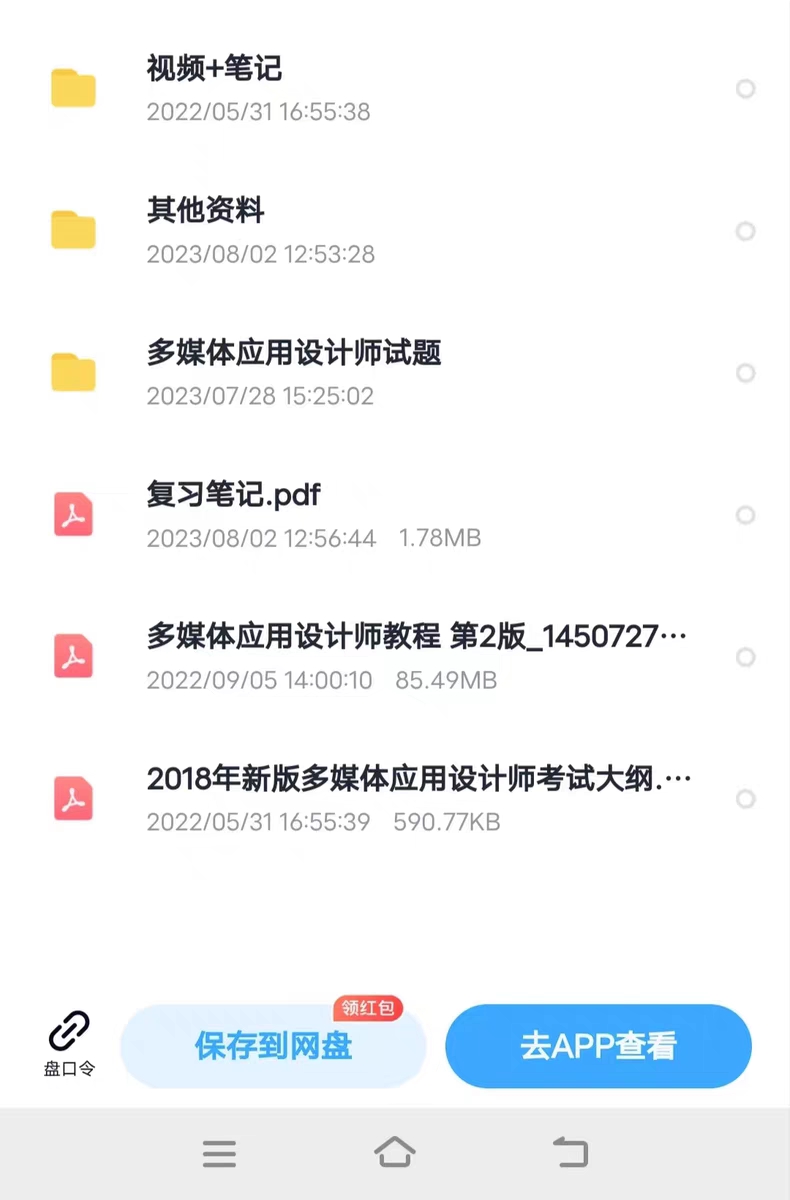Open the 其他资料 folder
Screen dimensions: 790x1200
click(205, 211)
